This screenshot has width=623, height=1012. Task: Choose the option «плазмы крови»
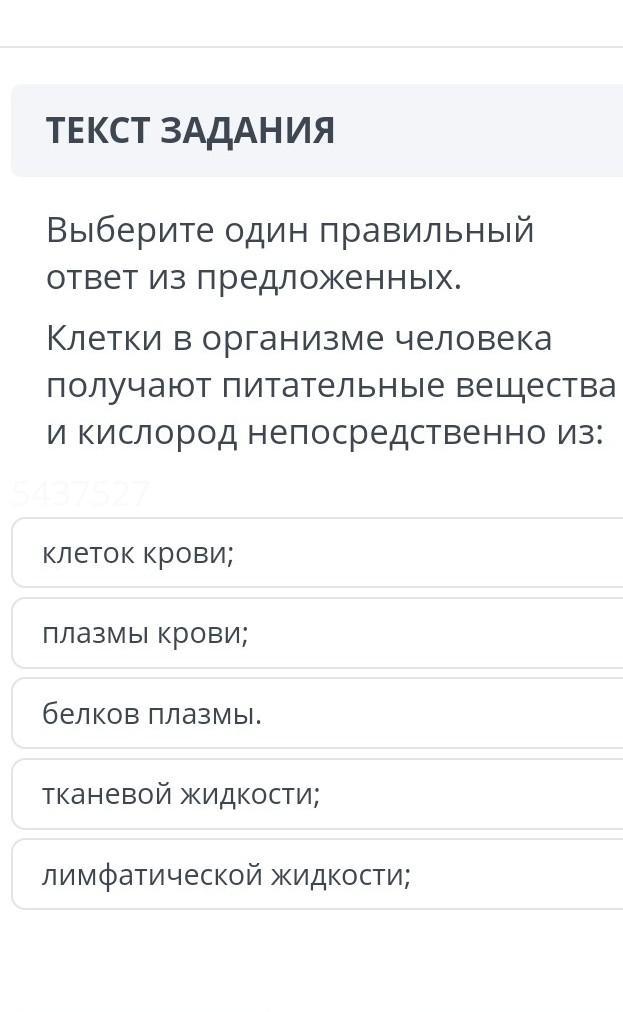coord(317,633)
